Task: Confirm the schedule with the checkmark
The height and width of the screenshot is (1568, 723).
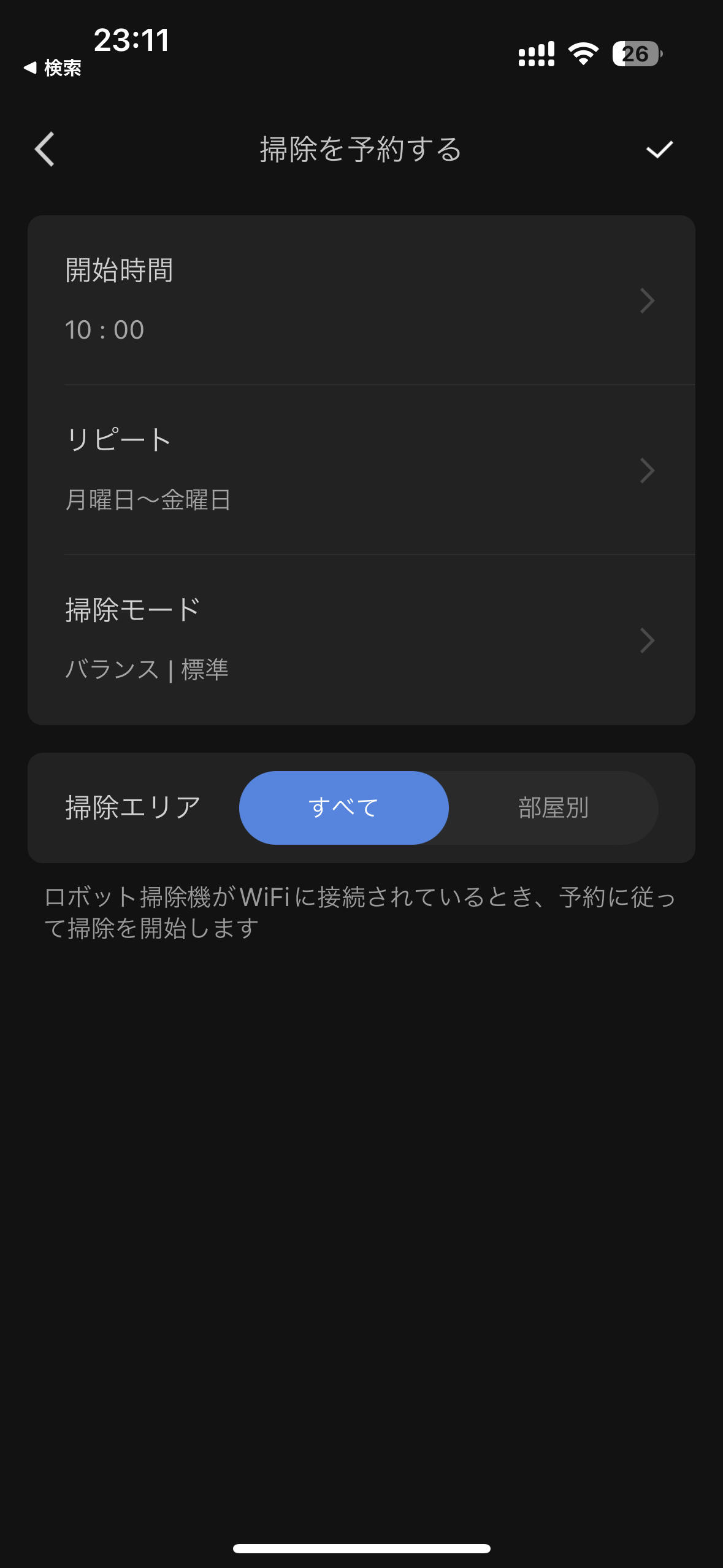Action: click(659, 149)
